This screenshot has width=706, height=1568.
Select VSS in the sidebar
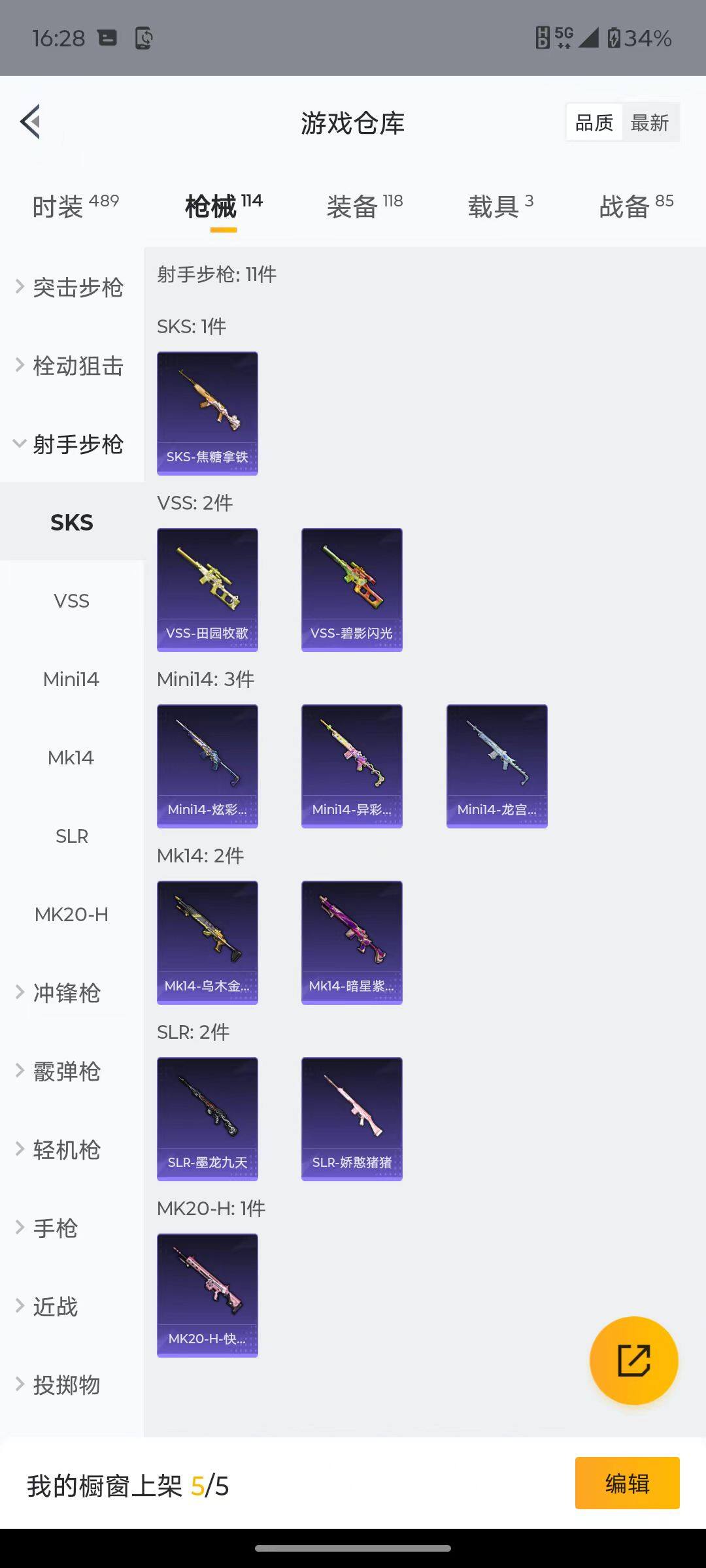click(x=71, y=600)
